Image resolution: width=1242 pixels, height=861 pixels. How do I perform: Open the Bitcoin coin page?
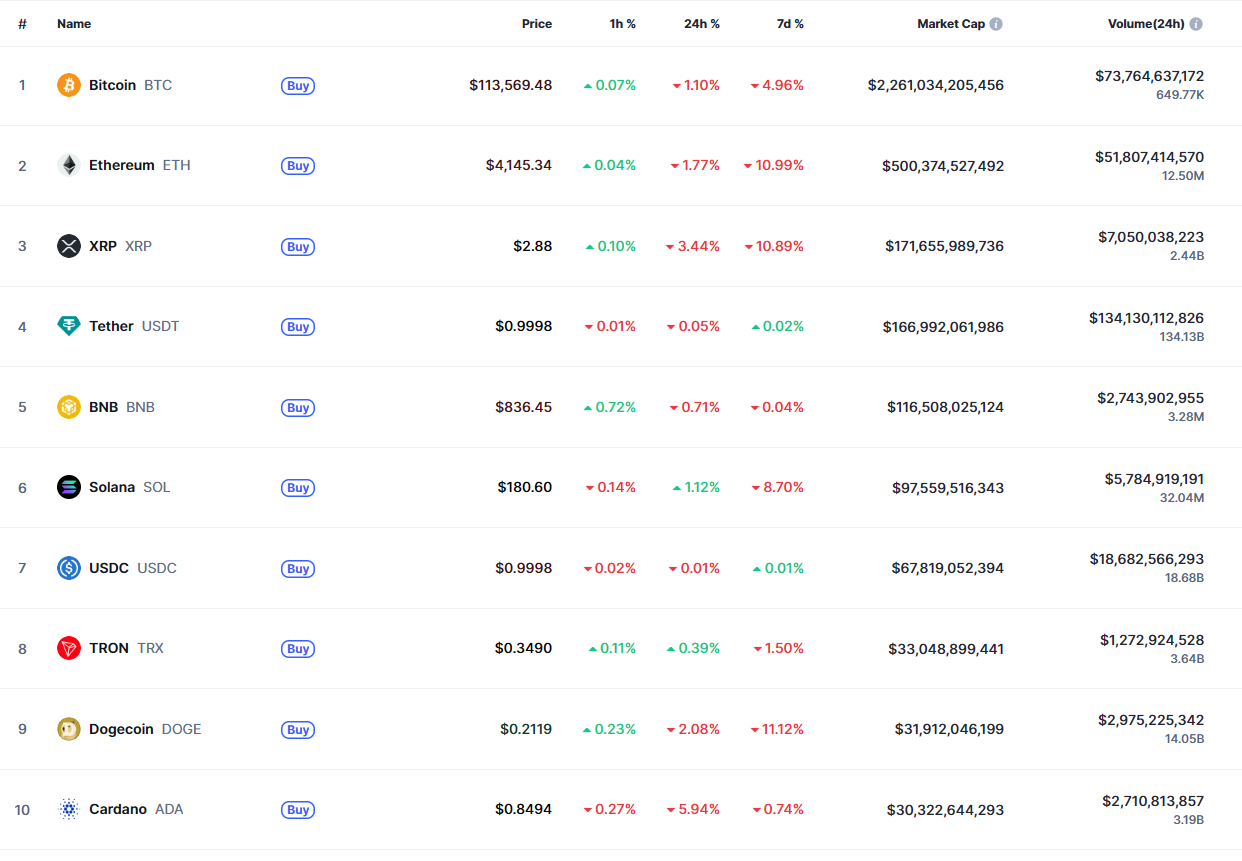click(112, 85)
